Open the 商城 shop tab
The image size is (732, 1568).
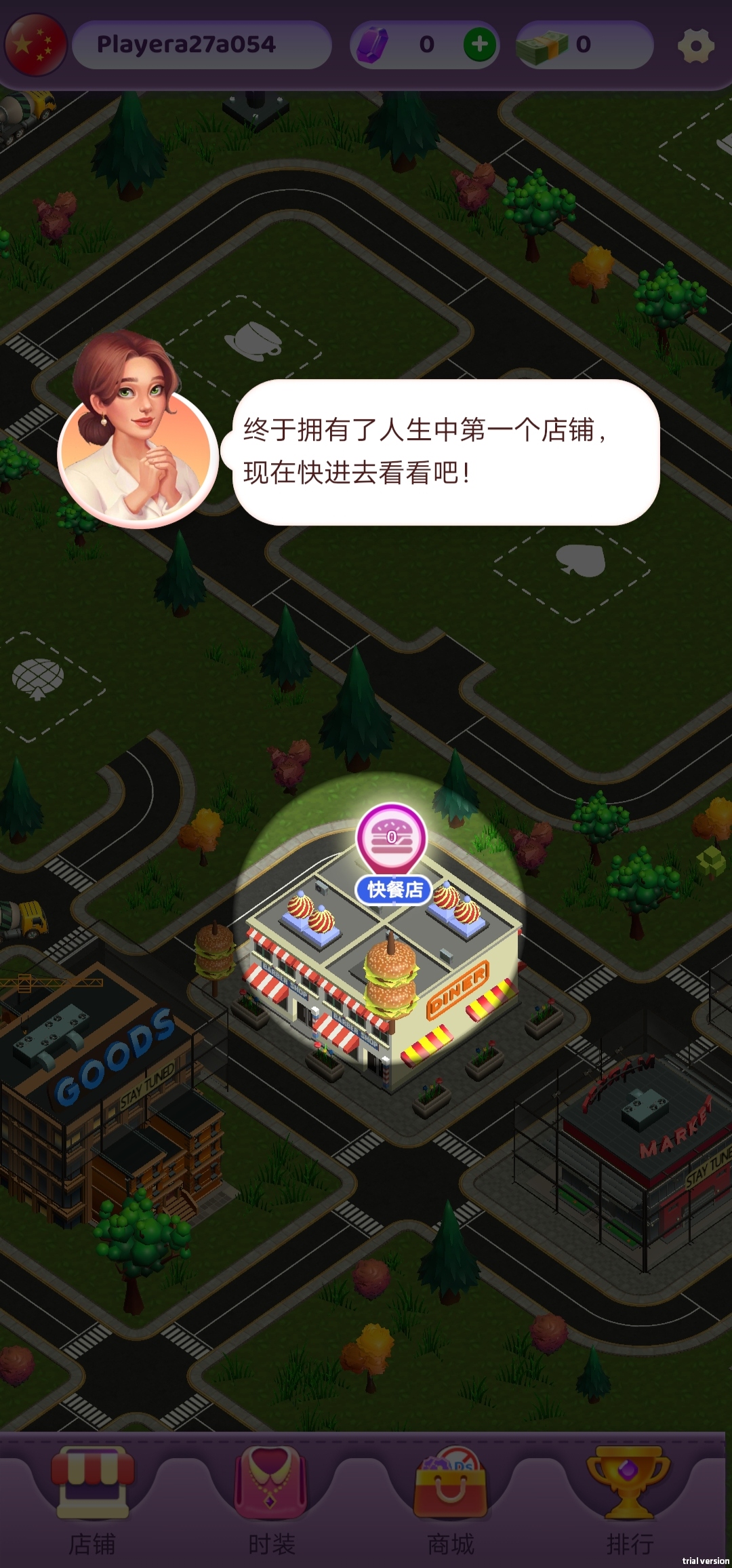[451, 1500]
